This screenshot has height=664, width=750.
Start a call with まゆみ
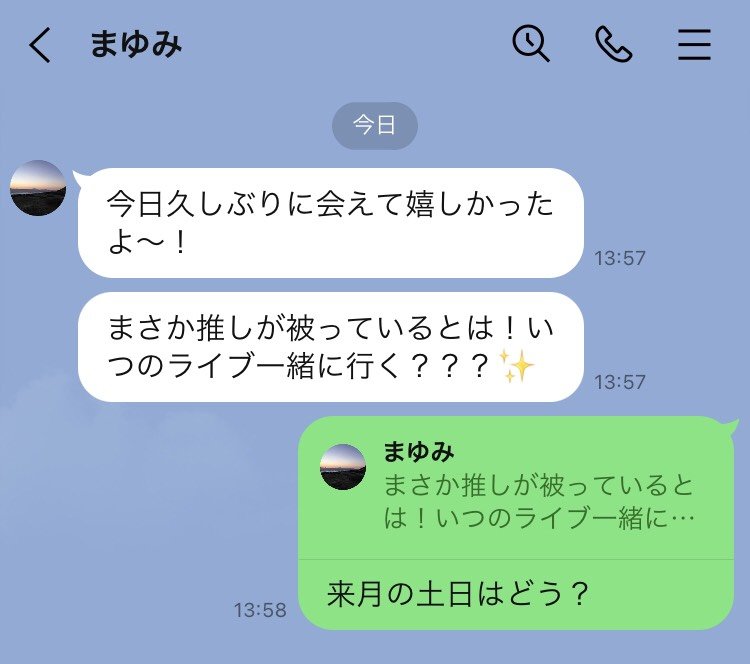coord(613,45)
